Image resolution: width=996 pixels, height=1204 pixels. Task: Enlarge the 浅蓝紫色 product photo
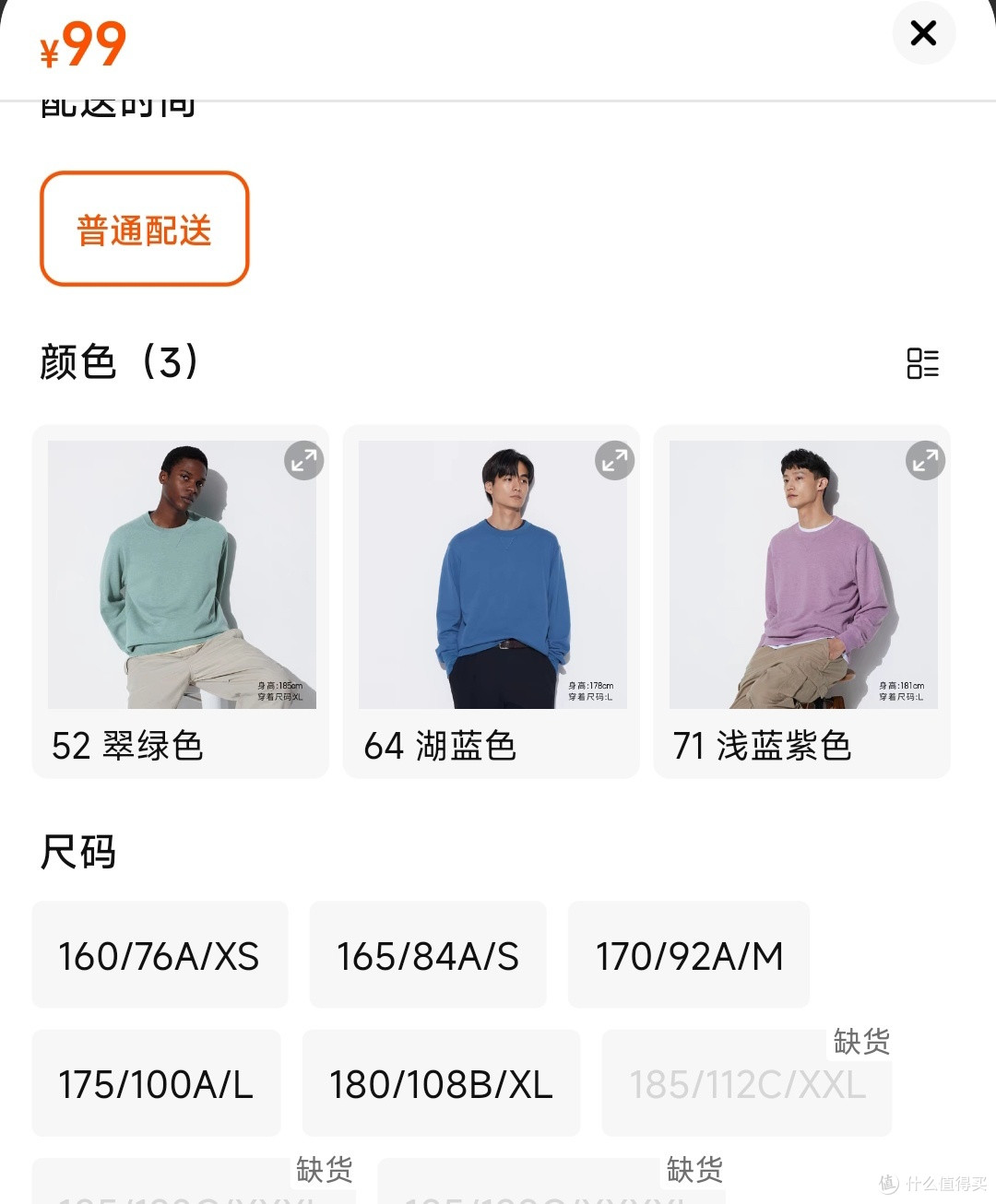(x=925, y=461)
